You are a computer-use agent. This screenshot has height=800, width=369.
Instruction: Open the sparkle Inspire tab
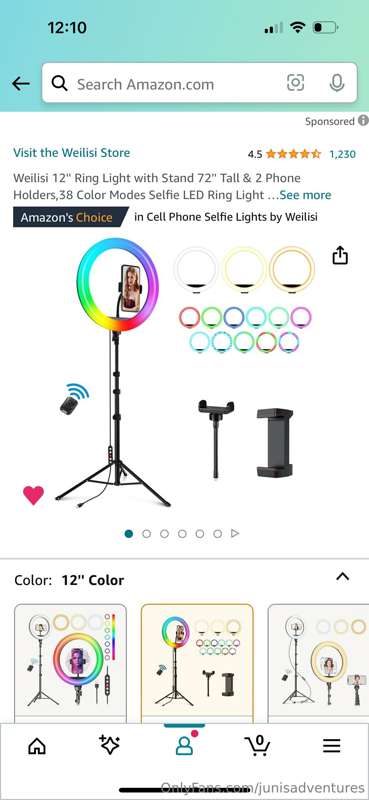click(x=110, y=745)
